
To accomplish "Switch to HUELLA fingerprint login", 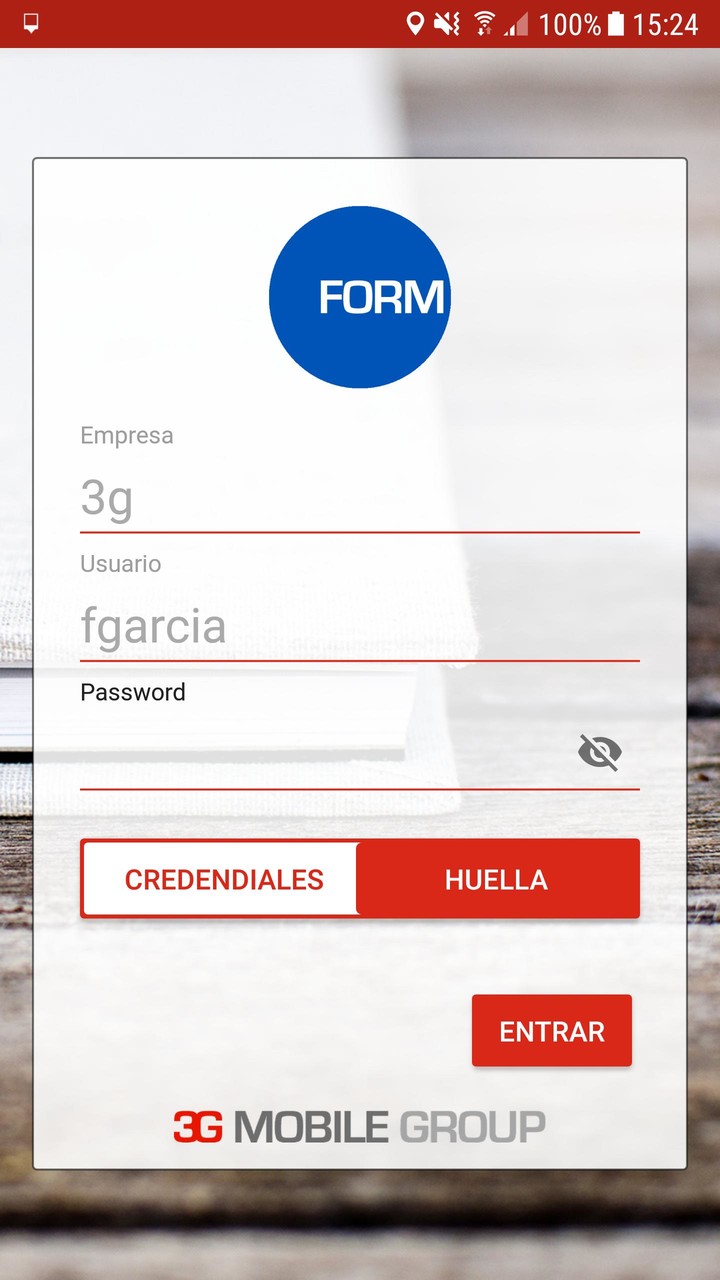I will [497, 880].
